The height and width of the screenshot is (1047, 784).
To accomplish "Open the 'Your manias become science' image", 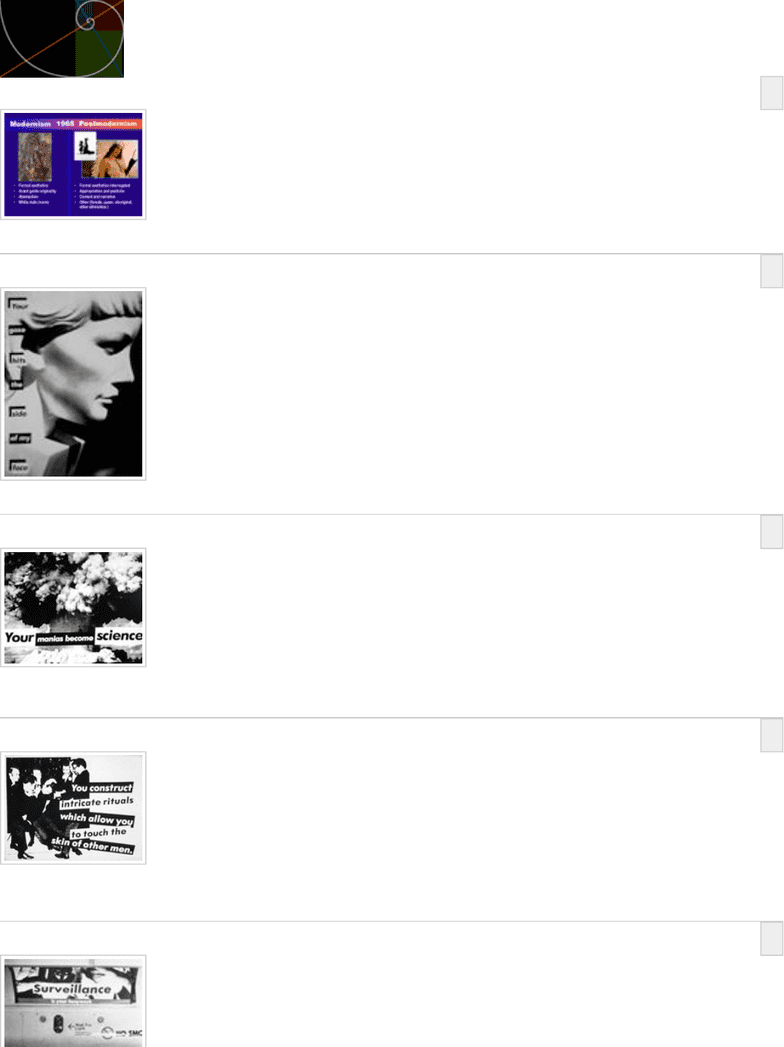I will [x=74, y=607].
